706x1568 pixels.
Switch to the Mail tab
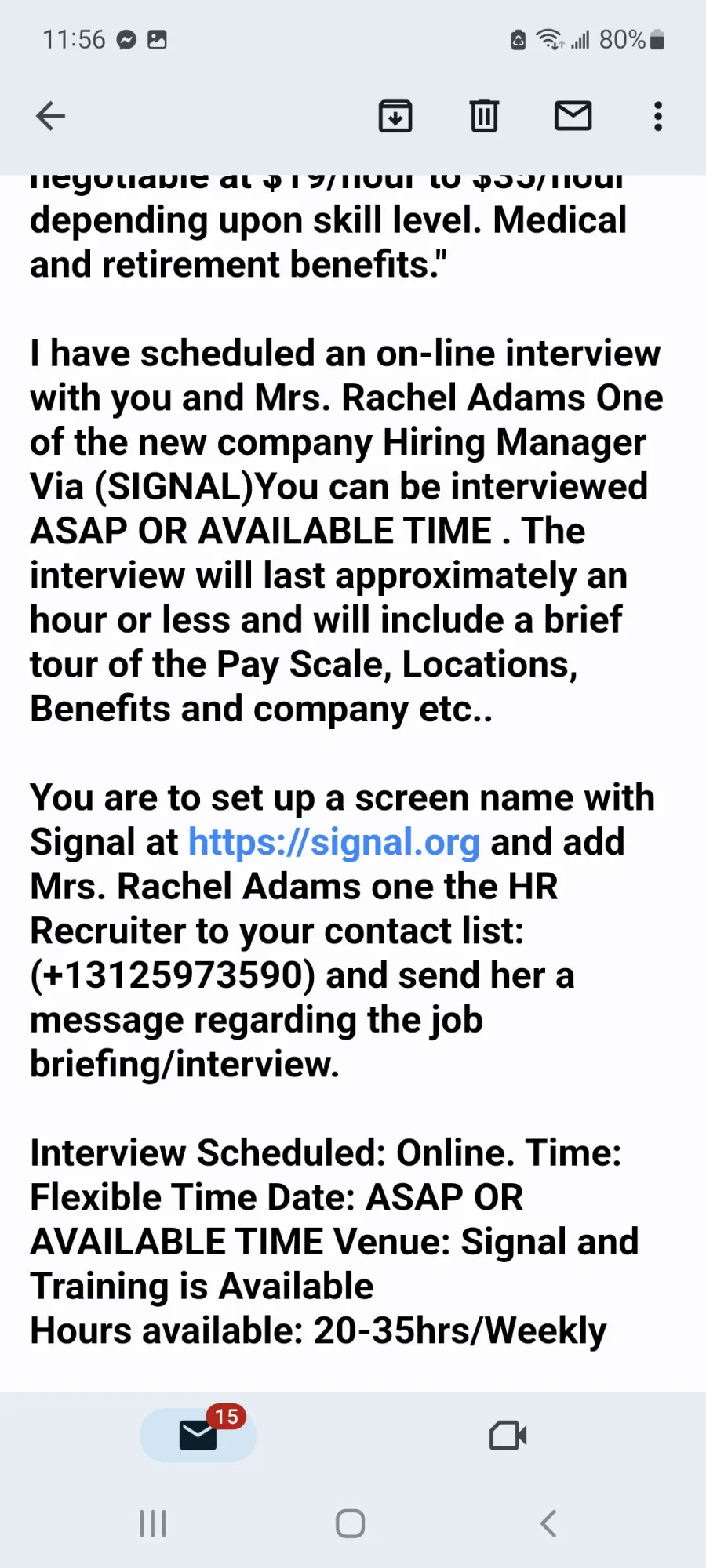click(x=198, y=1435)
